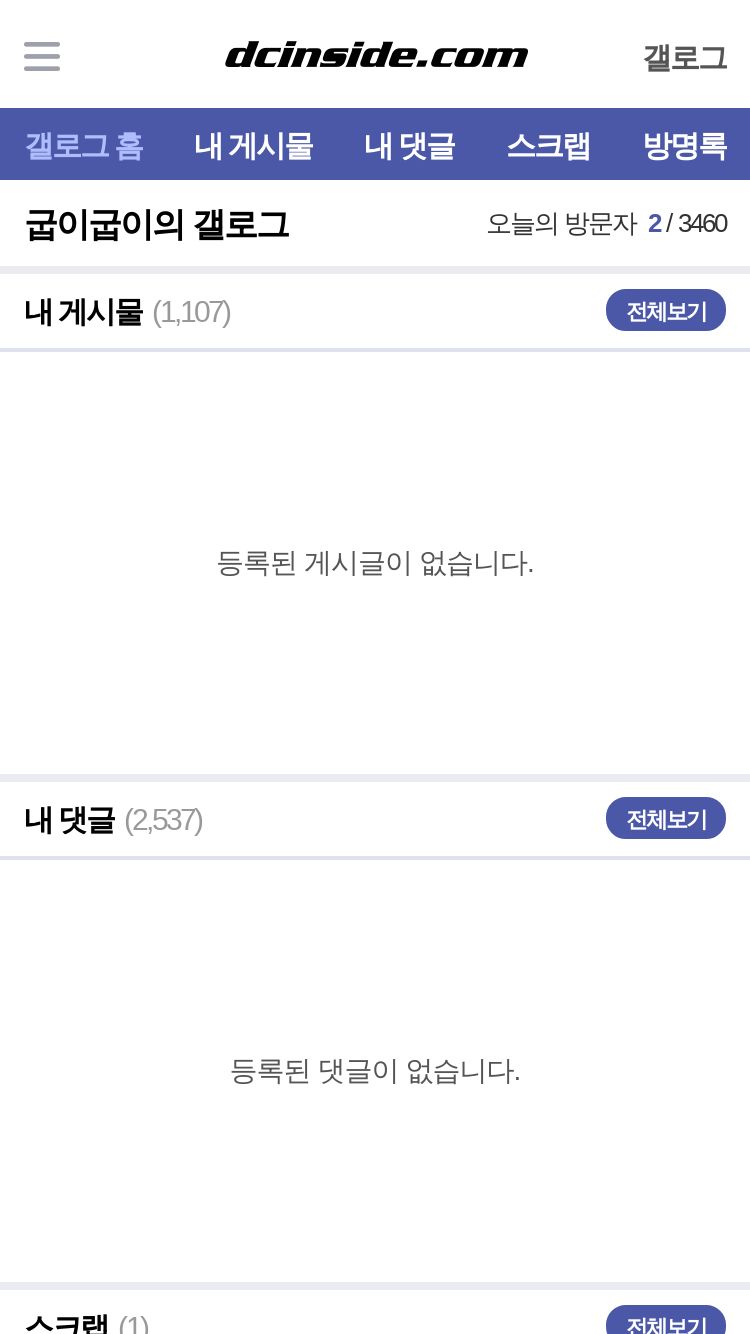
Task: Open the 갤로그 link in the header
Action: pos(685,57)
